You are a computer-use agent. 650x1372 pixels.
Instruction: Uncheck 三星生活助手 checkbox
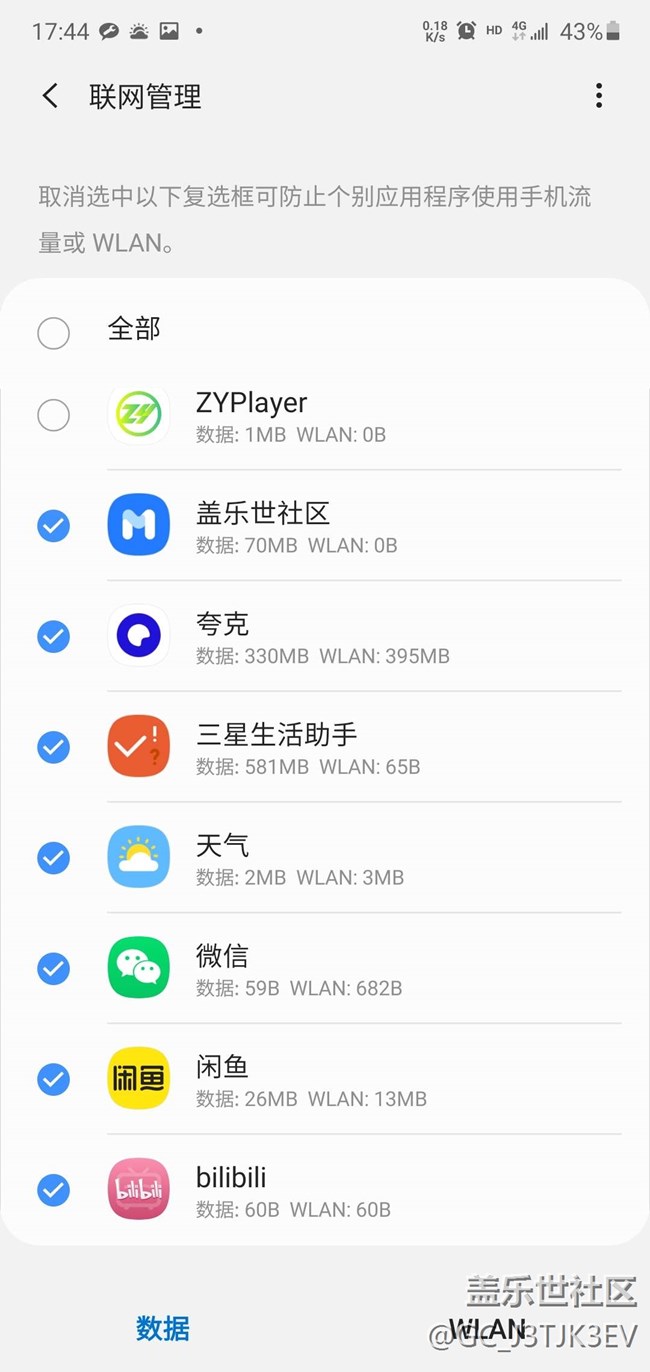53,747
